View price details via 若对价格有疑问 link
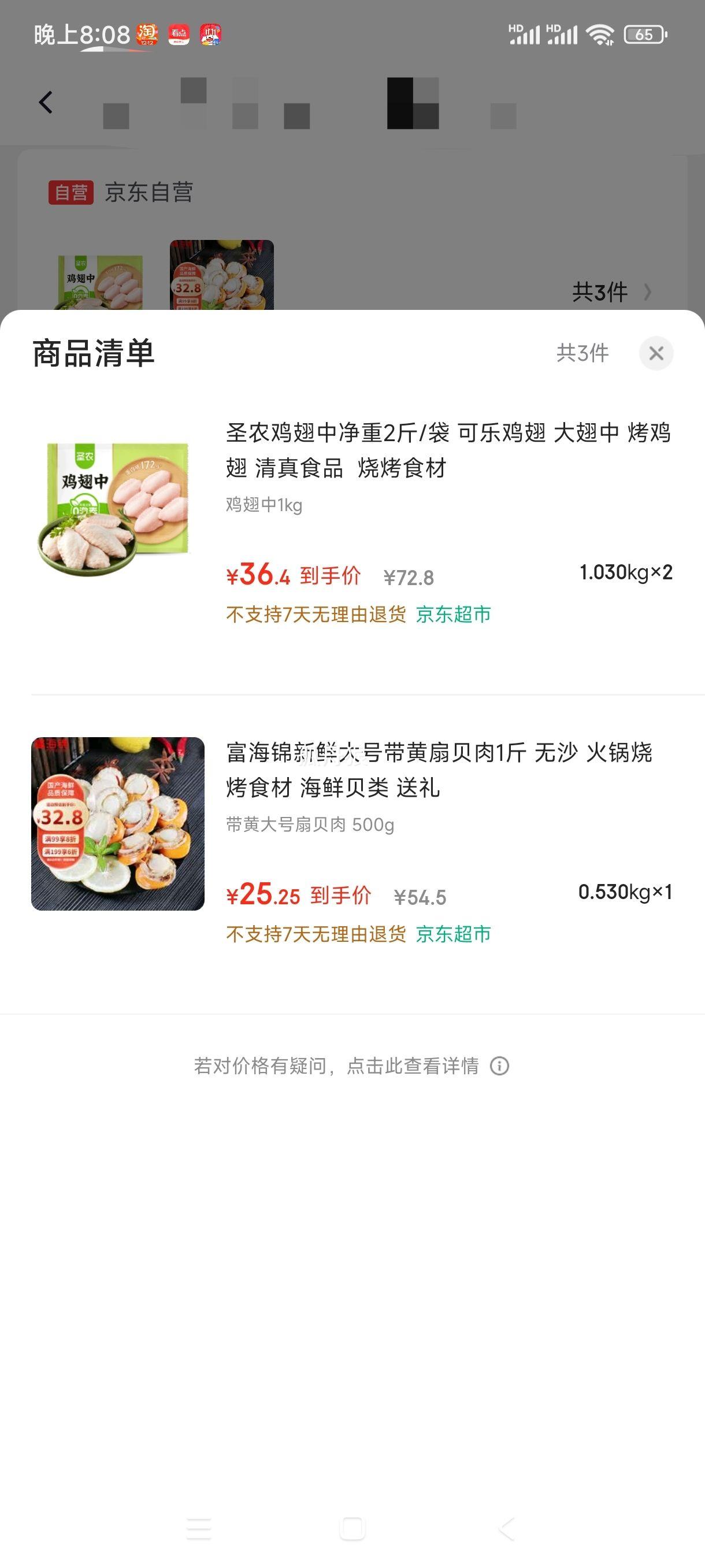The width and height of the screenshot is (705, 1568). pos(351,1066)
